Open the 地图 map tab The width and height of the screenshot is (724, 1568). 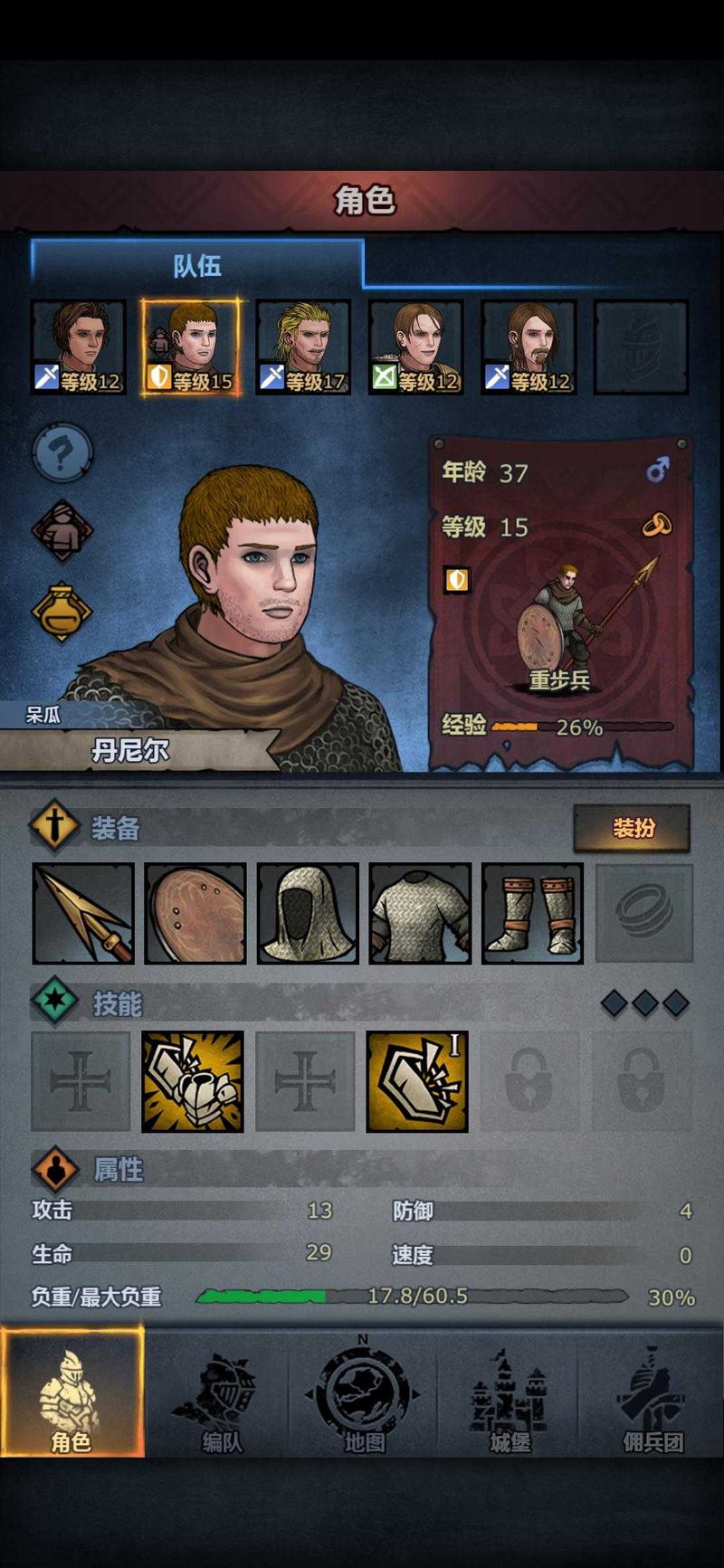click(364, 1395)
